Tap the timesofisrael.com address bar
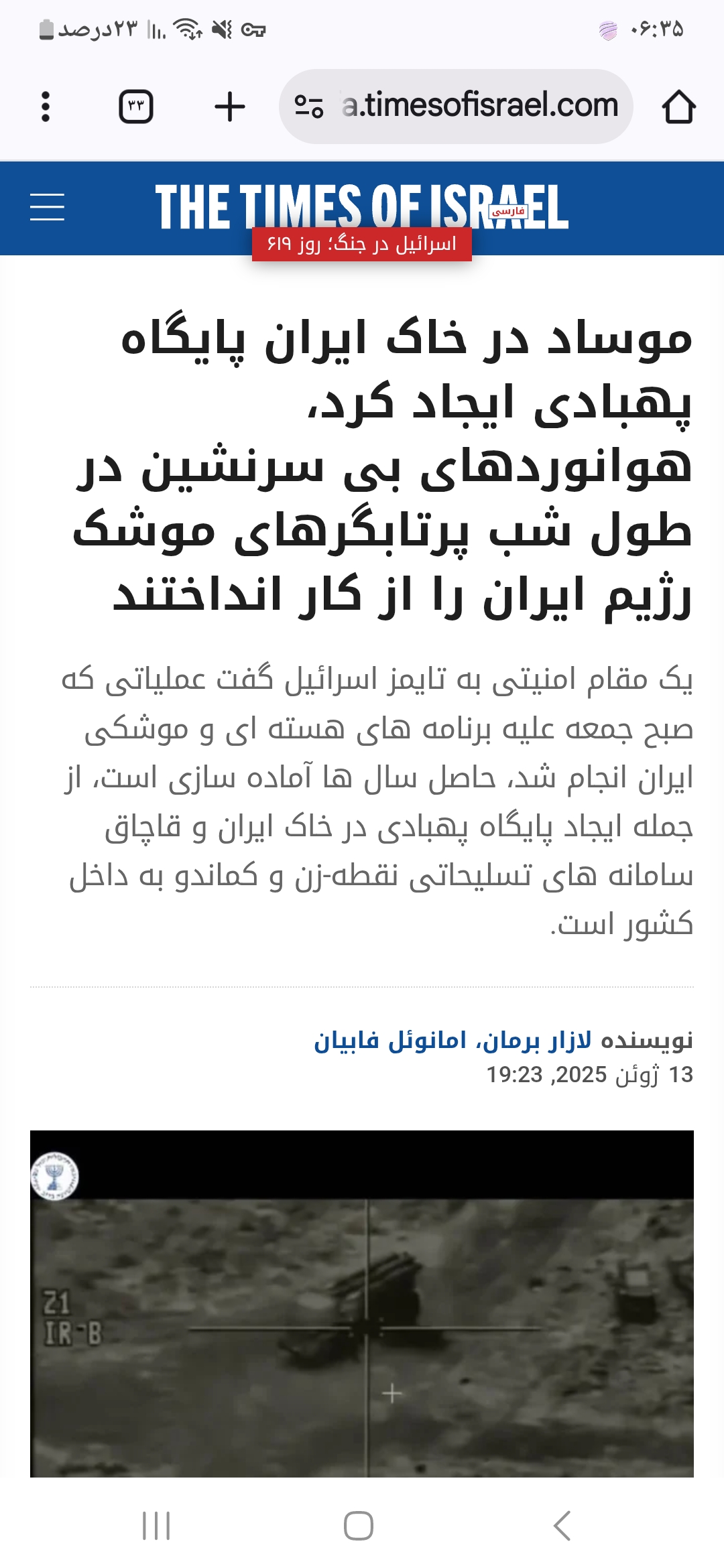724x1568 pixels. (479, 106)
